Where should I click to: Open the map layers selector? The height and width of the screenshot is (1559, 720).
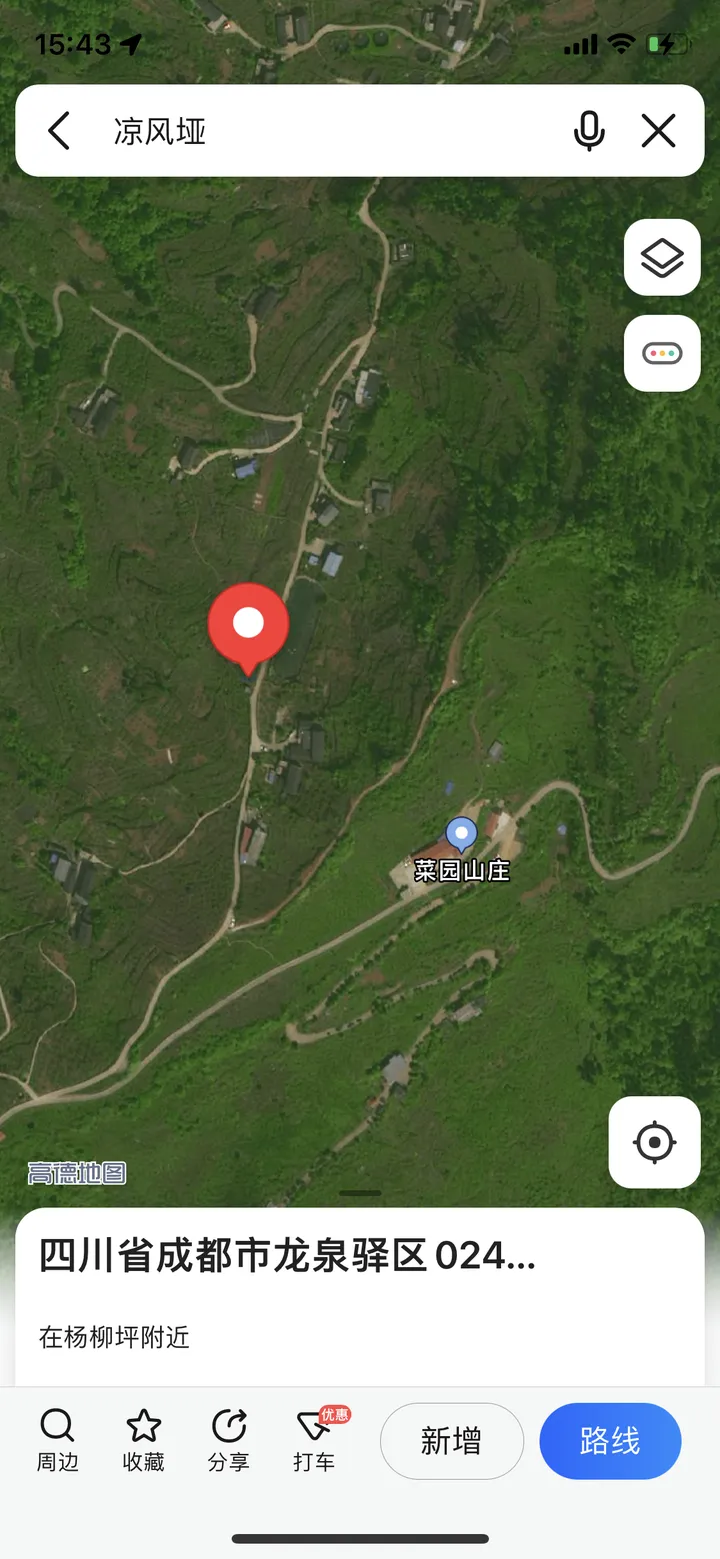point(662,258)
